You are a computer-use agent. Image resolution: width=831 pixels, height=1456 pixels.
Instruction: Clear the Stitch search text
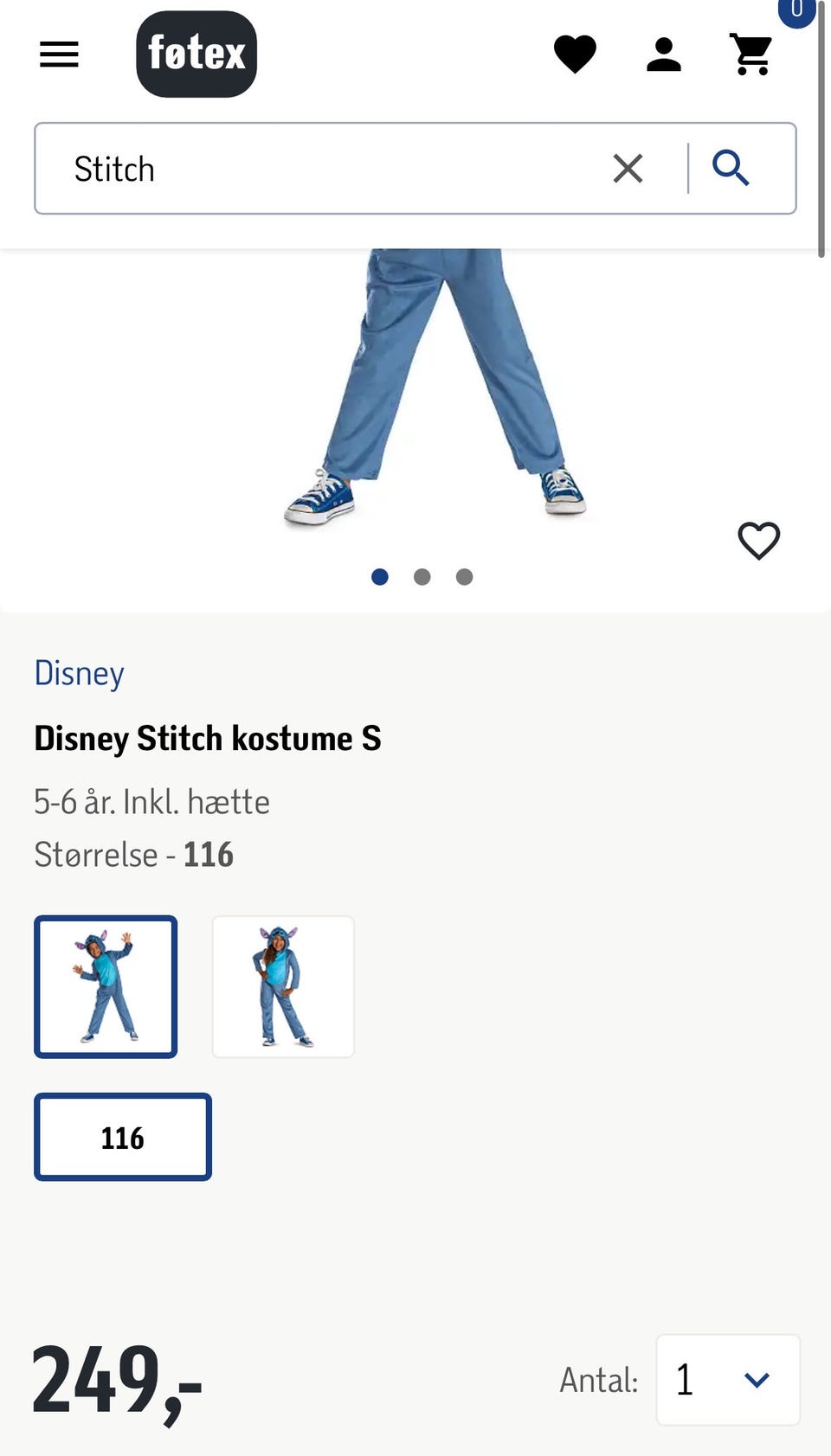coord(628,169)
